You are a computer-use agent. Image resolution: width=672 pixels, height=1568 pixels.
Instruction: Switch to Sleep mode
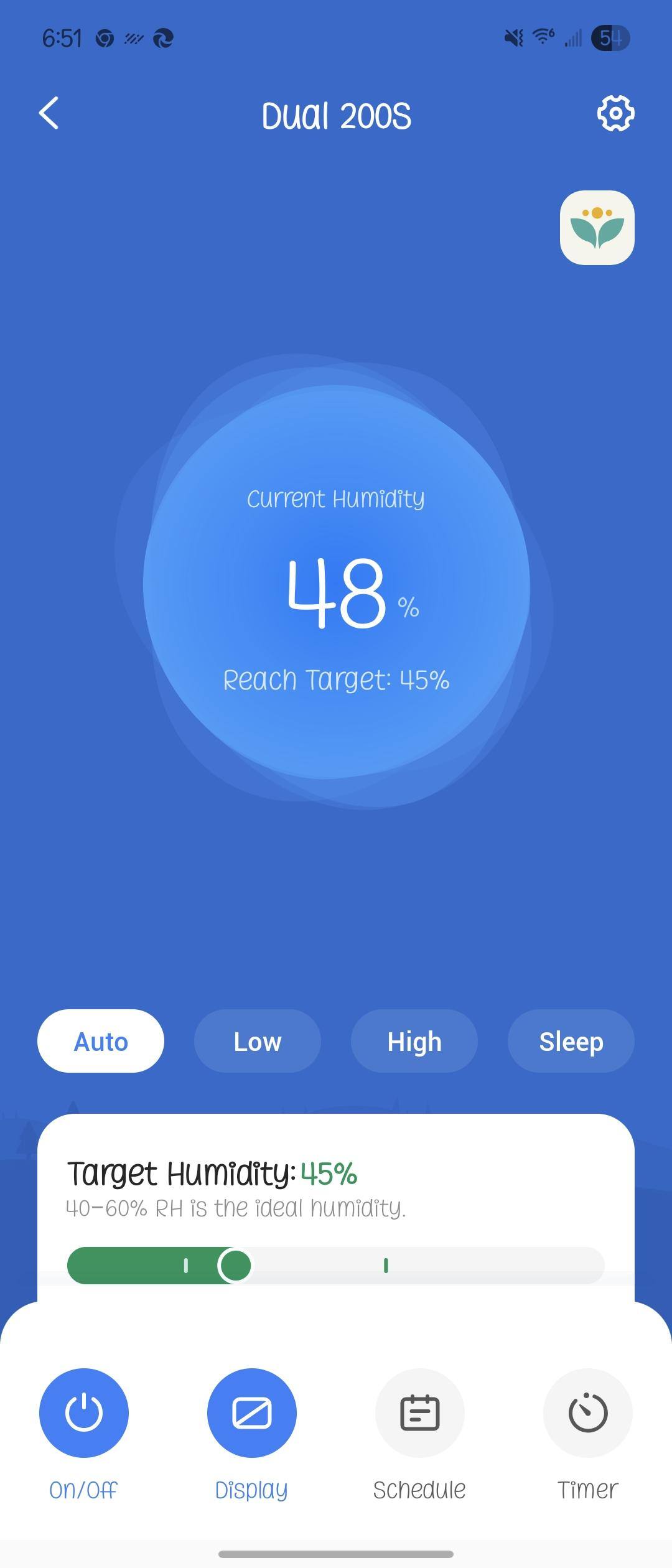tap(571, 1041)
